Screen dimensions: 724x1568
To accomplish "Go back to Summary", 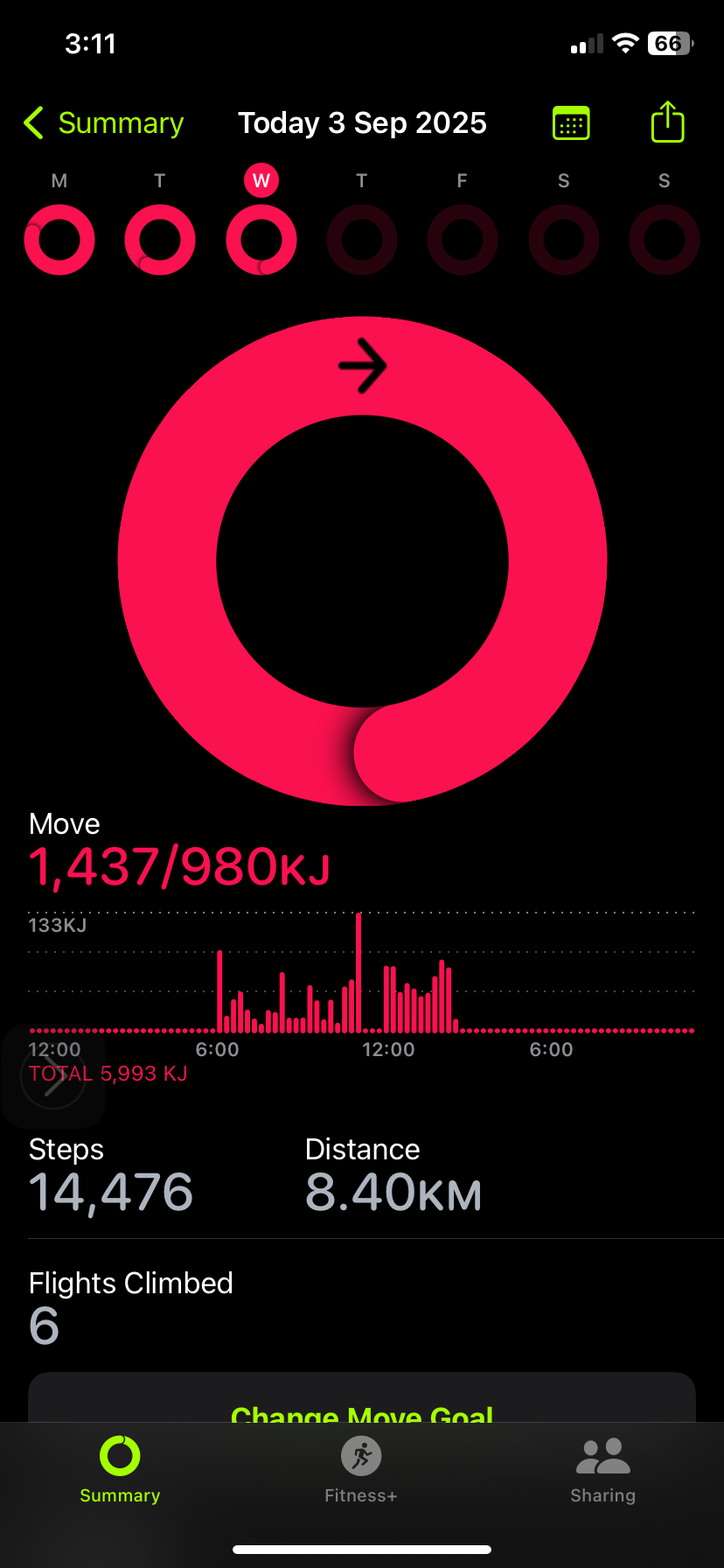I will [103, 123].
